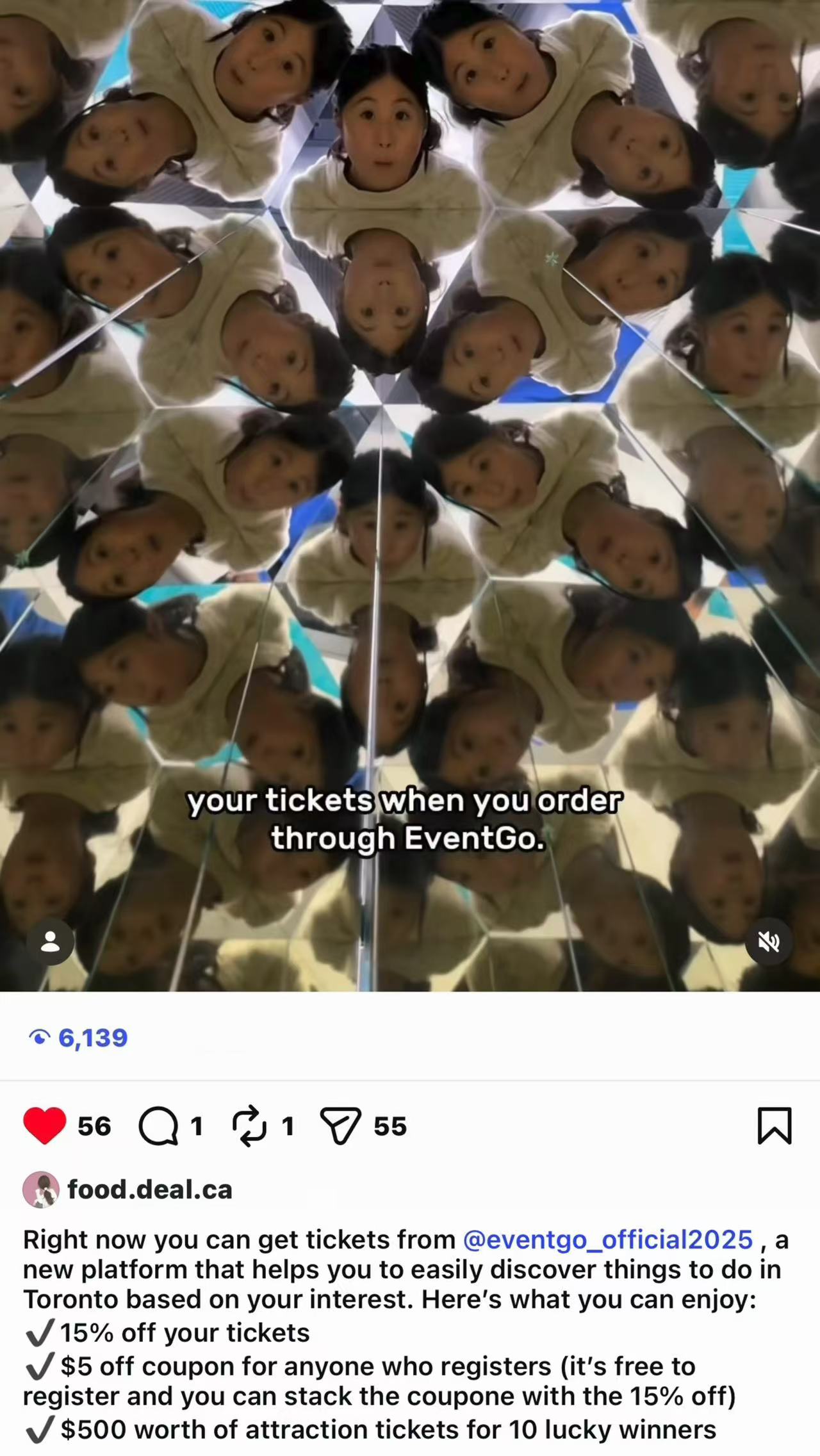Open the comments on this reel
Image resolution: width=820 pixels, height=1456 pixels.
coord(158,1126)
